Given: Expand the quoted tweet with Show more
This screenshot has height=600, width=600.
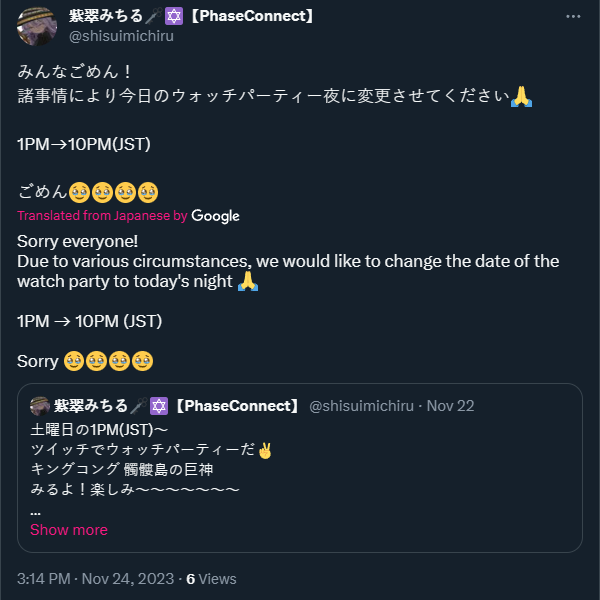Looking at the screenshot, I should pyautogui.click(x=69, y=530).
